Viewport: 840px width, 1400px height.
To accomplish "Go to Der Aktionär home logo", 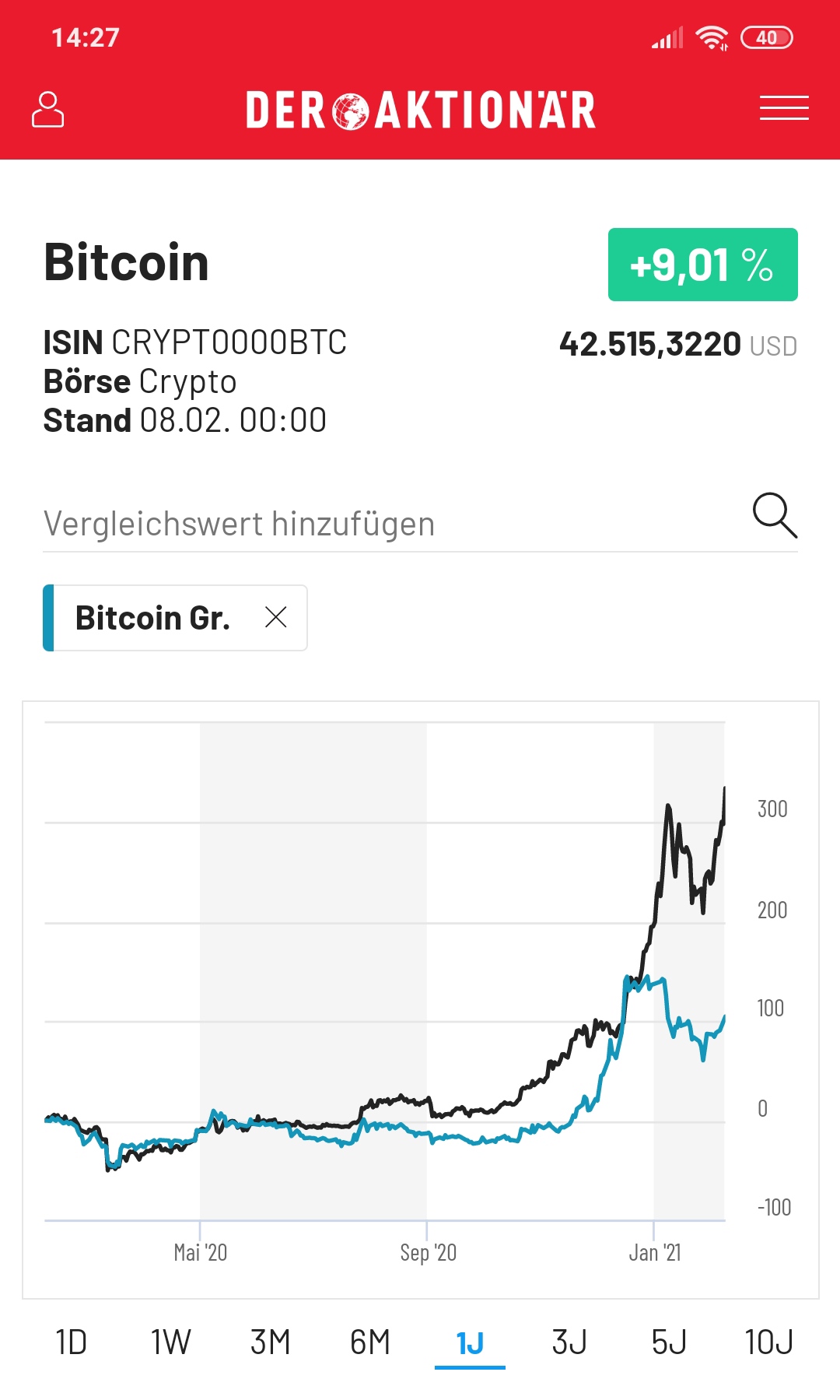I will pos(421,110).
